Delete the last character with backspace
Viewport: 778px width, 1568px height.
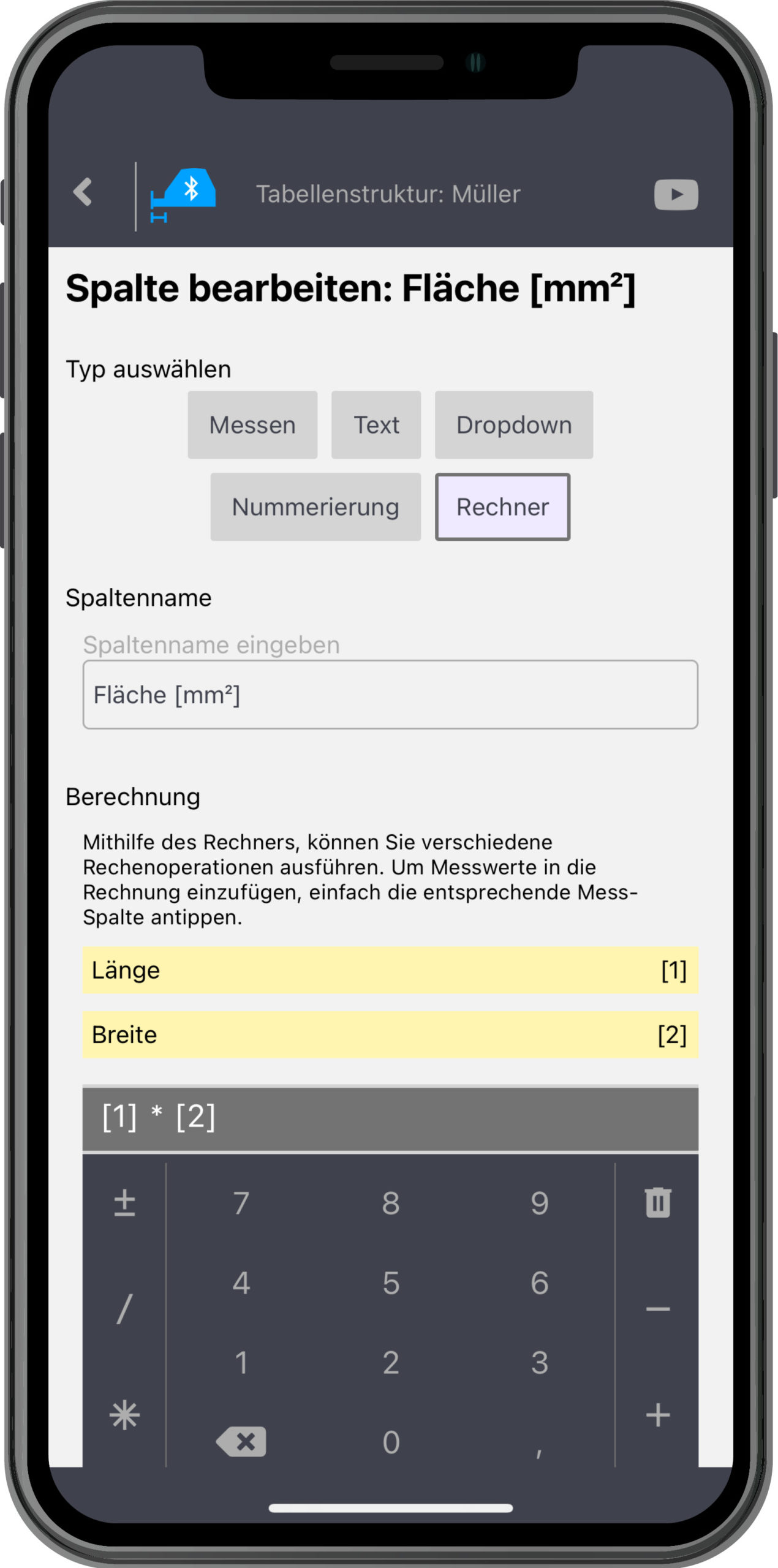pyautogui.click(x=241, y=1442)
